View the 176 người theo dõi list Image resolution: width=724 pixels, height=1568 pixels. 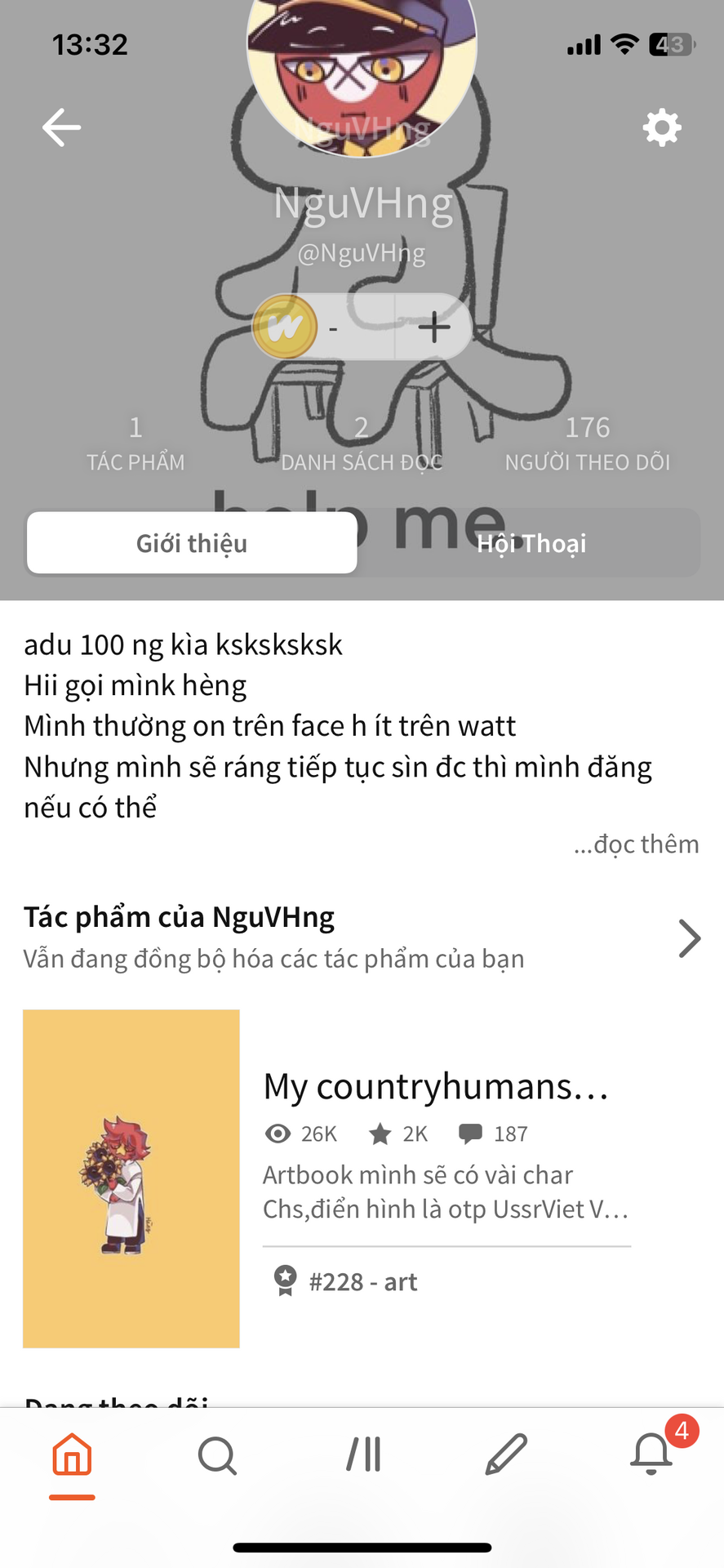[587, 443]
